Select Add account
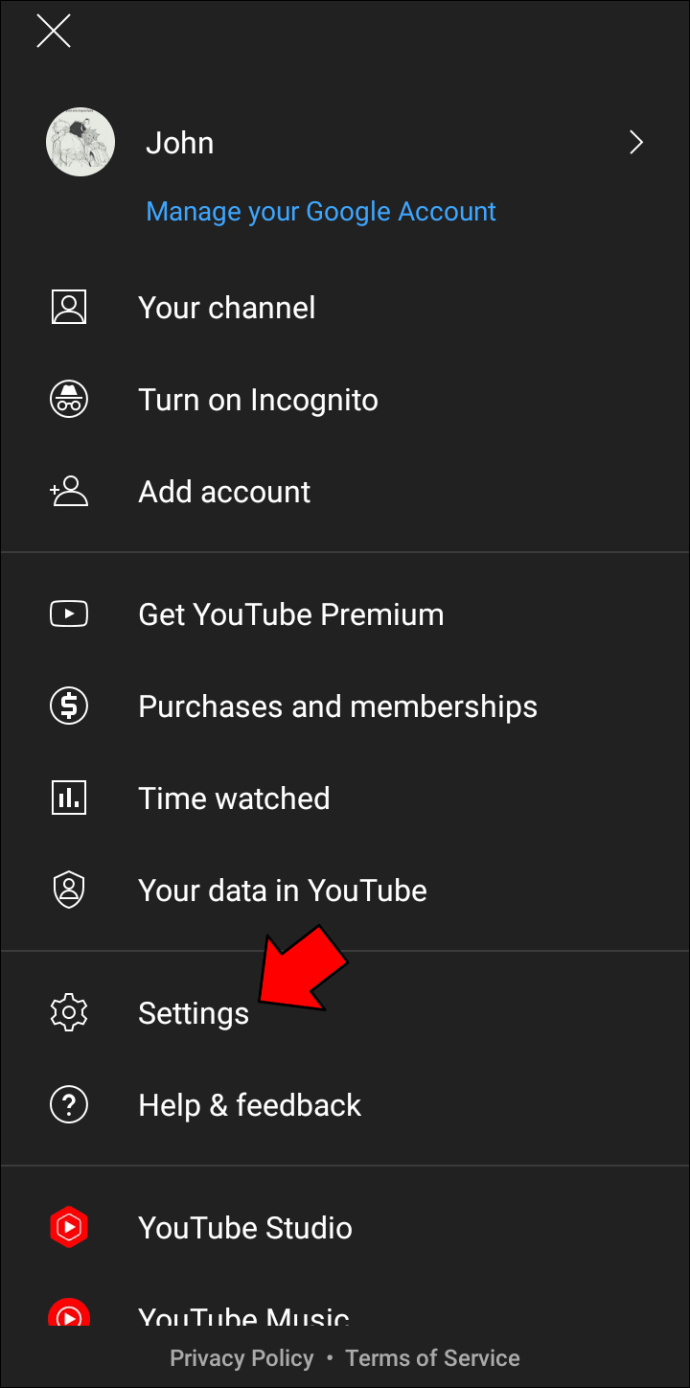 224,492
